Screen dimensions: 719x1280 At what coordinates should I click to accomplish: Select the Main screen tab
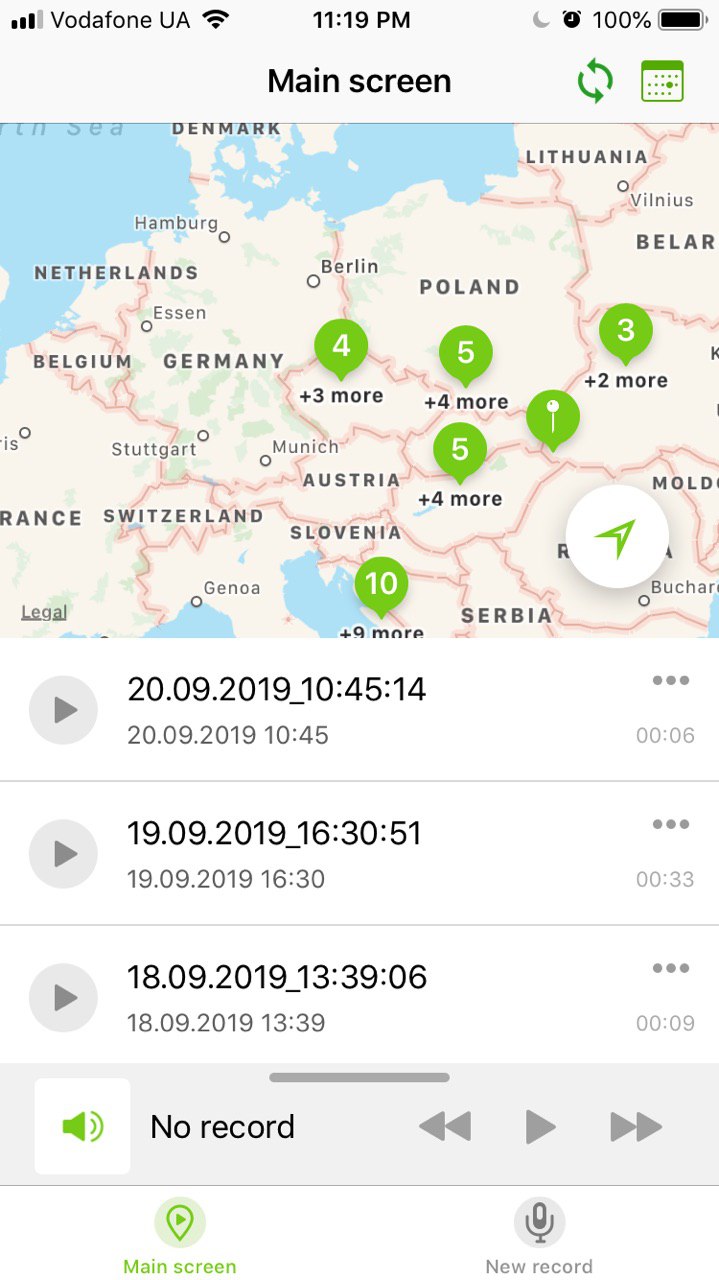[x=180, y=1236]
